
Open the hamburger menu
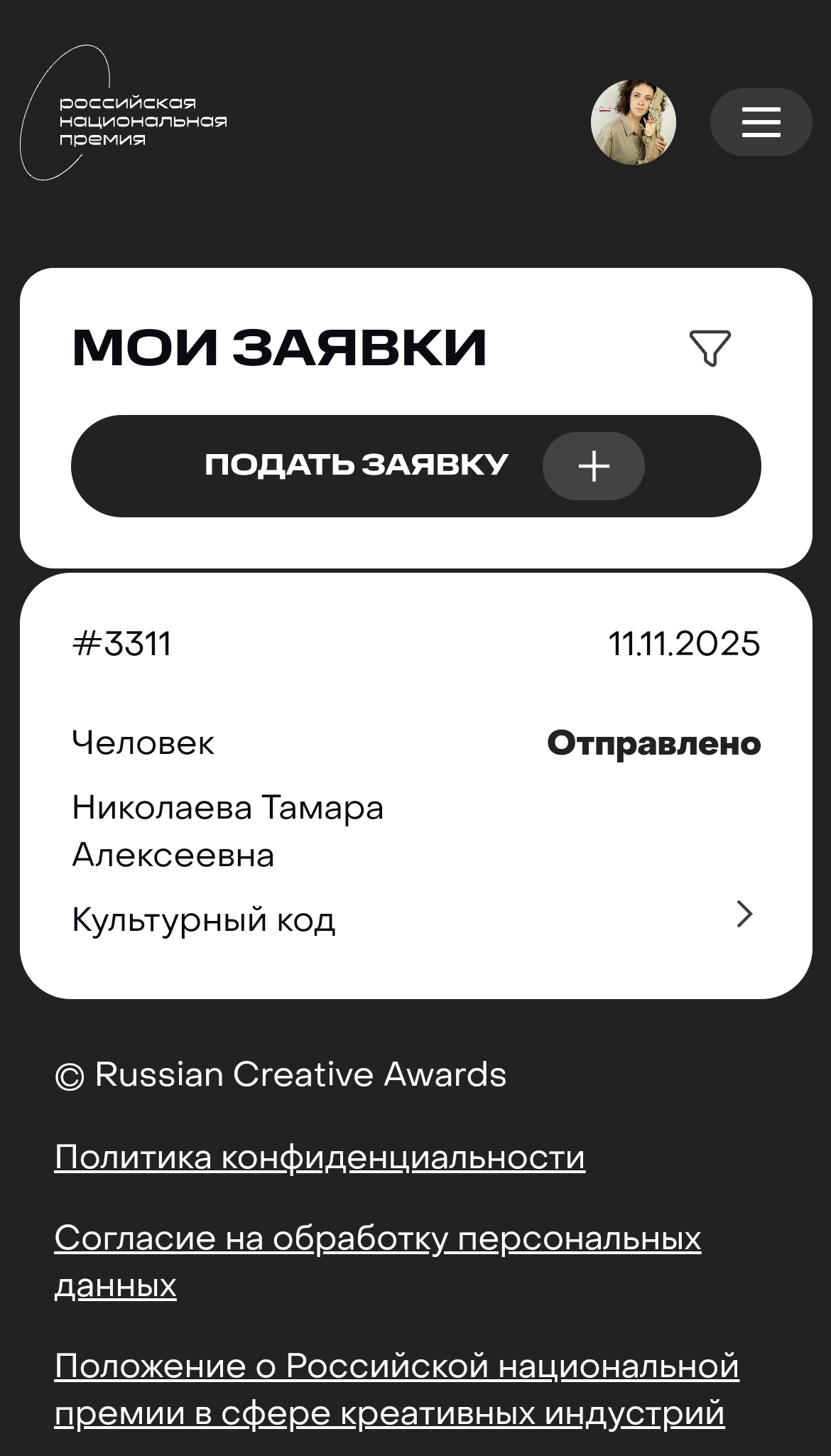click(x=761, y=122)
